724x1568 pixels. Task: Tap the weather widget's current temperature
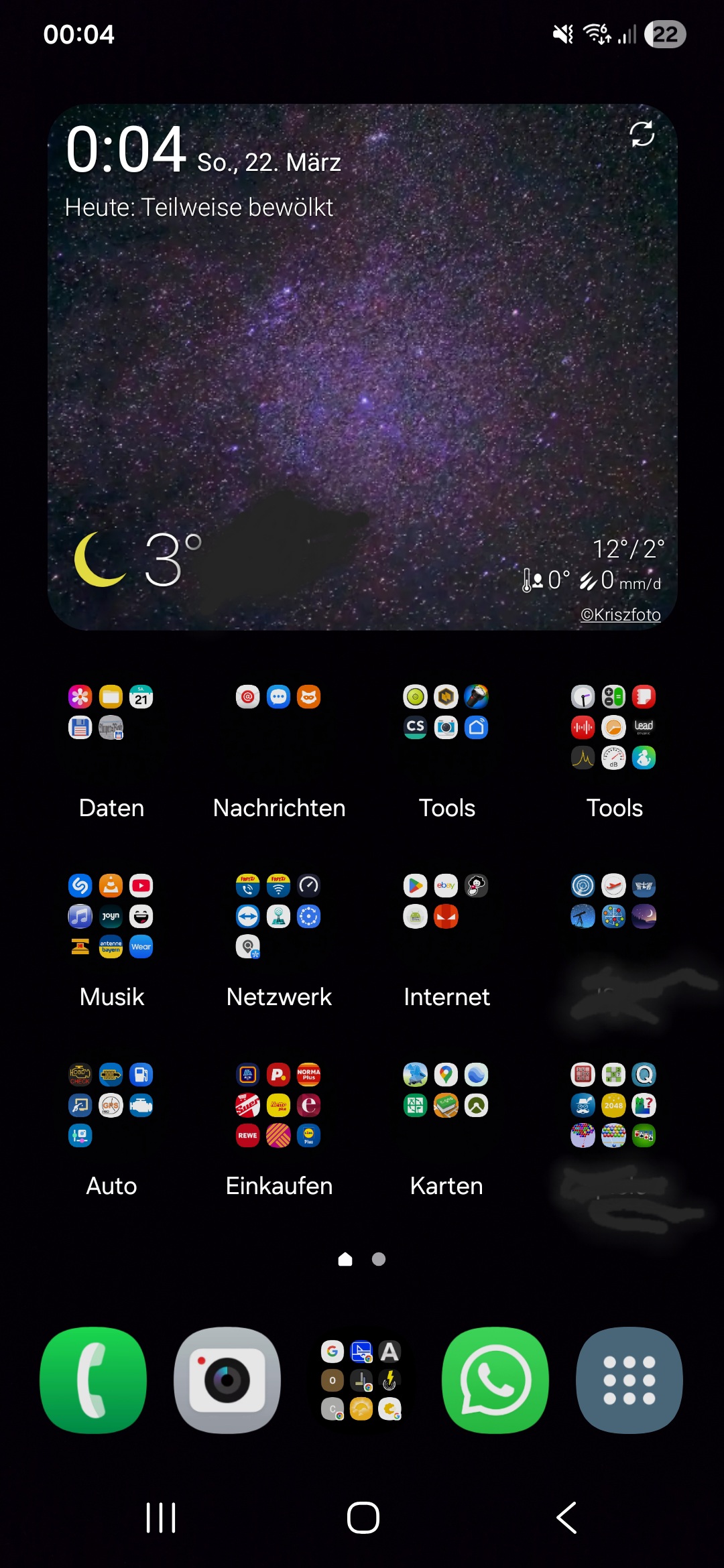click(x=172, y=559)
